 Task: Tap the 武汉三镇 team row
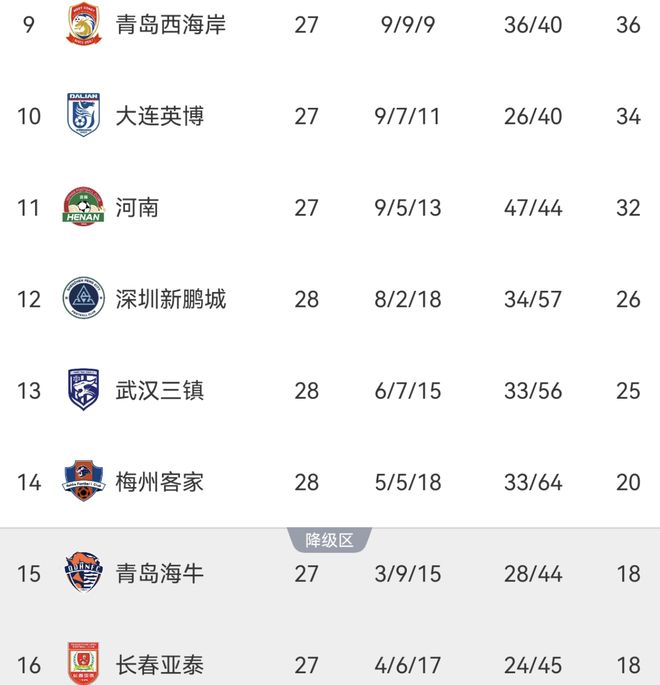click(160, 390)
